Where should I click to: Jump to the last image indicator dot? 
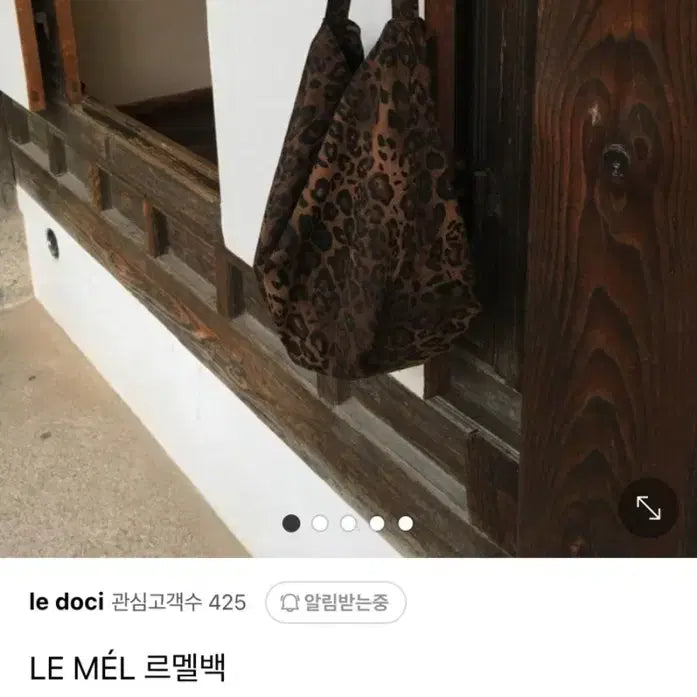pyautogui.click(x=405, y=523)
